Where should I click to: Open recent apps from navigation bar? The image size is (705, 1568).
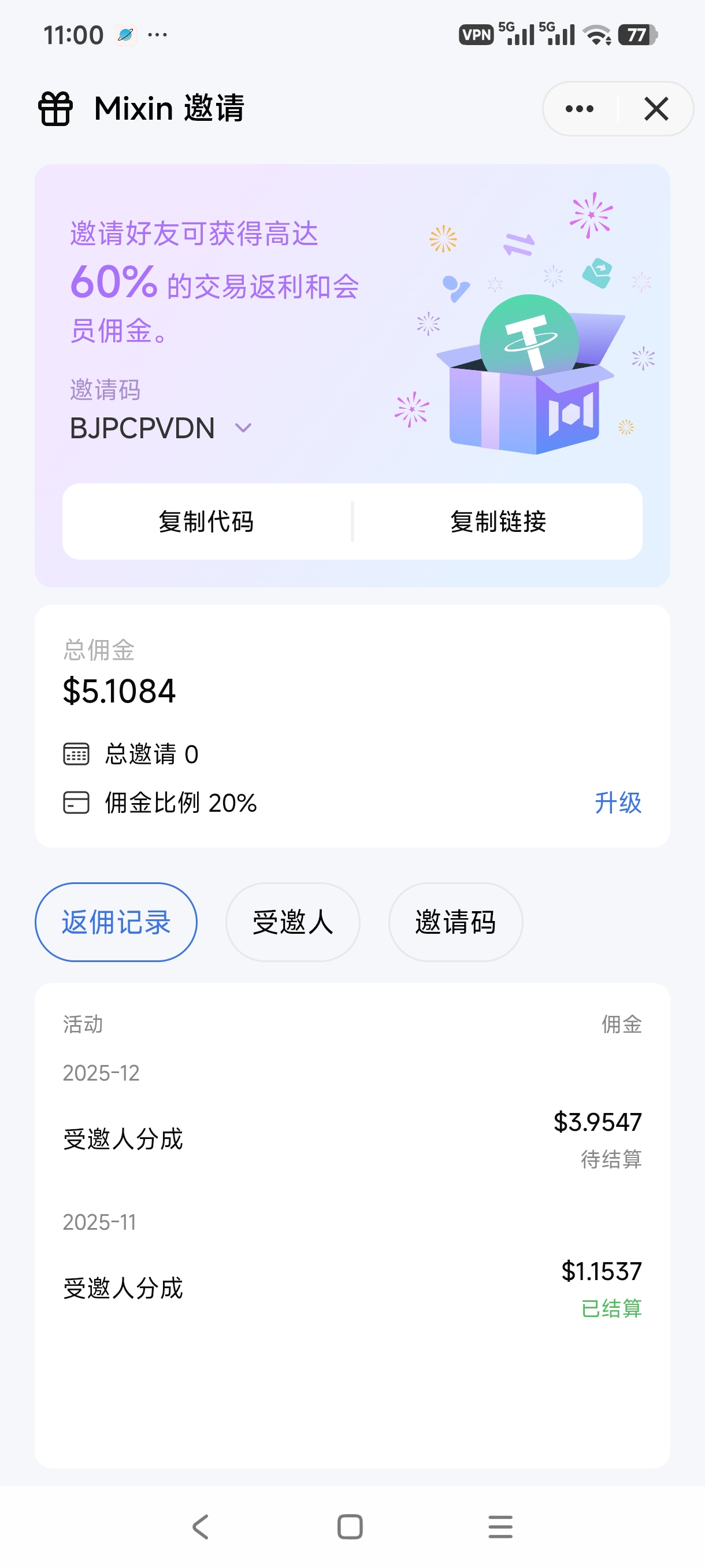click(500, 1526)
